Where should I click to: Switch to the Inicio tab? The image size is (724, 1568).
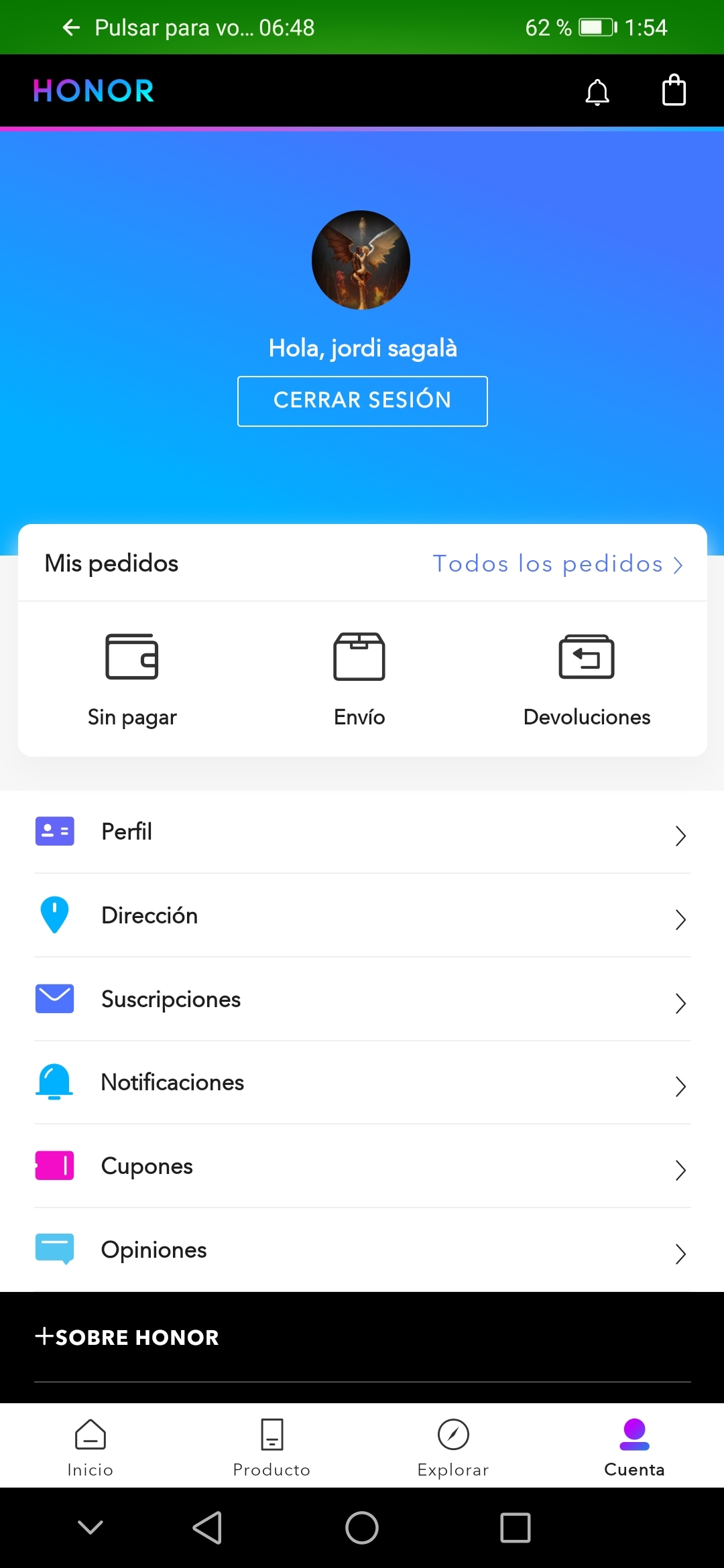point(90,1447)
